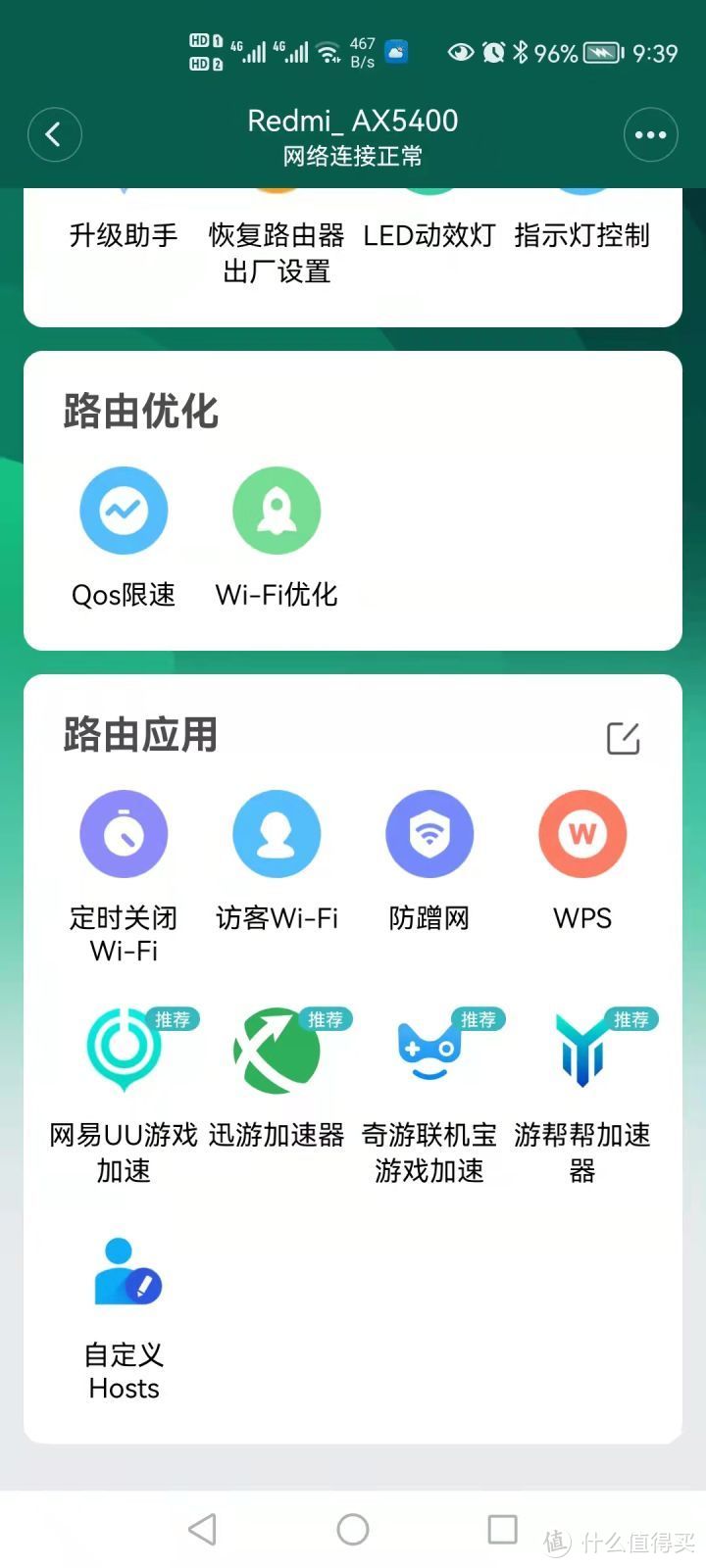Launch Wi-Fi优化 optimization

(x=277, y=510)
